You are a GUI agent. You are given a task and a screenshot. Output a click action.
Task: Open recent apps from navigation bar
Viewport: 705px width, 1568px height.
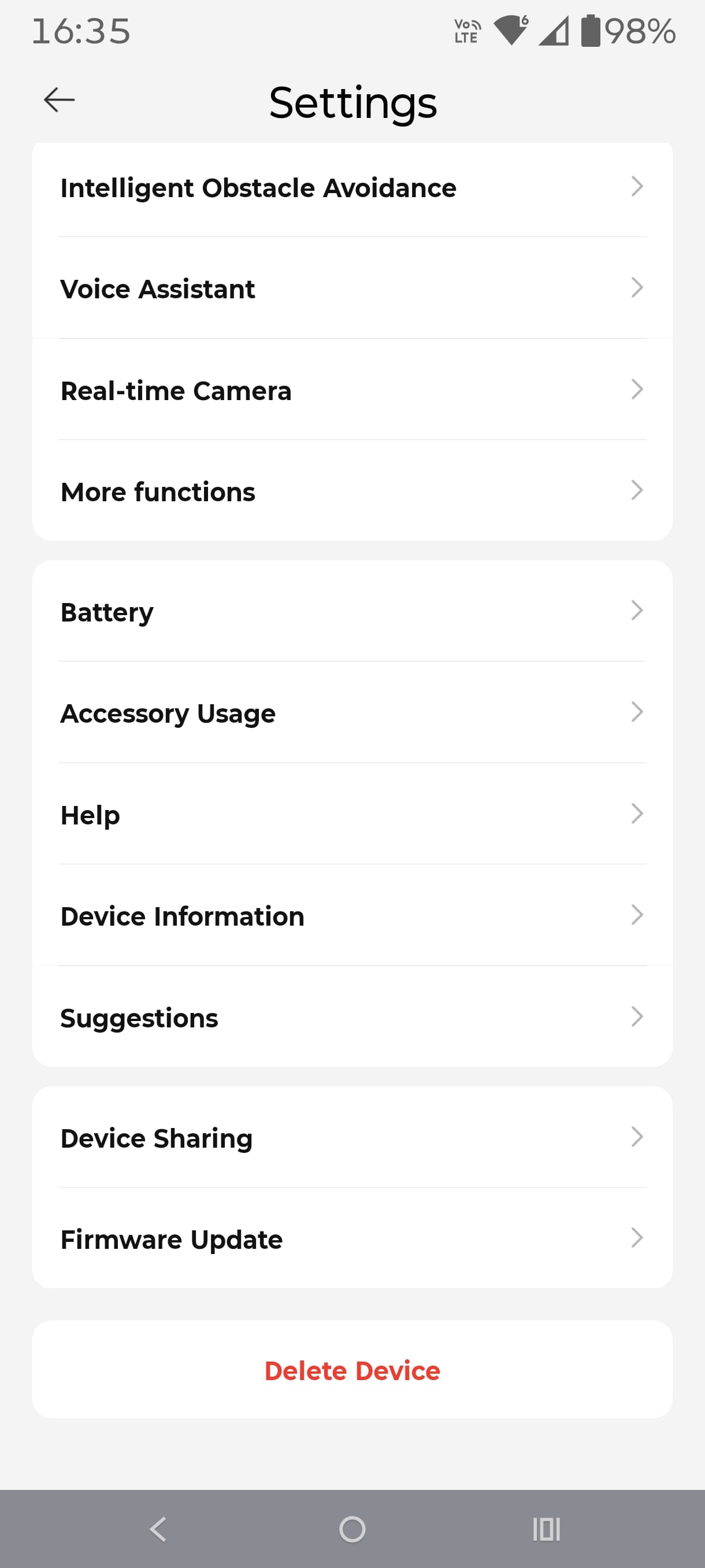point(546,1529)
